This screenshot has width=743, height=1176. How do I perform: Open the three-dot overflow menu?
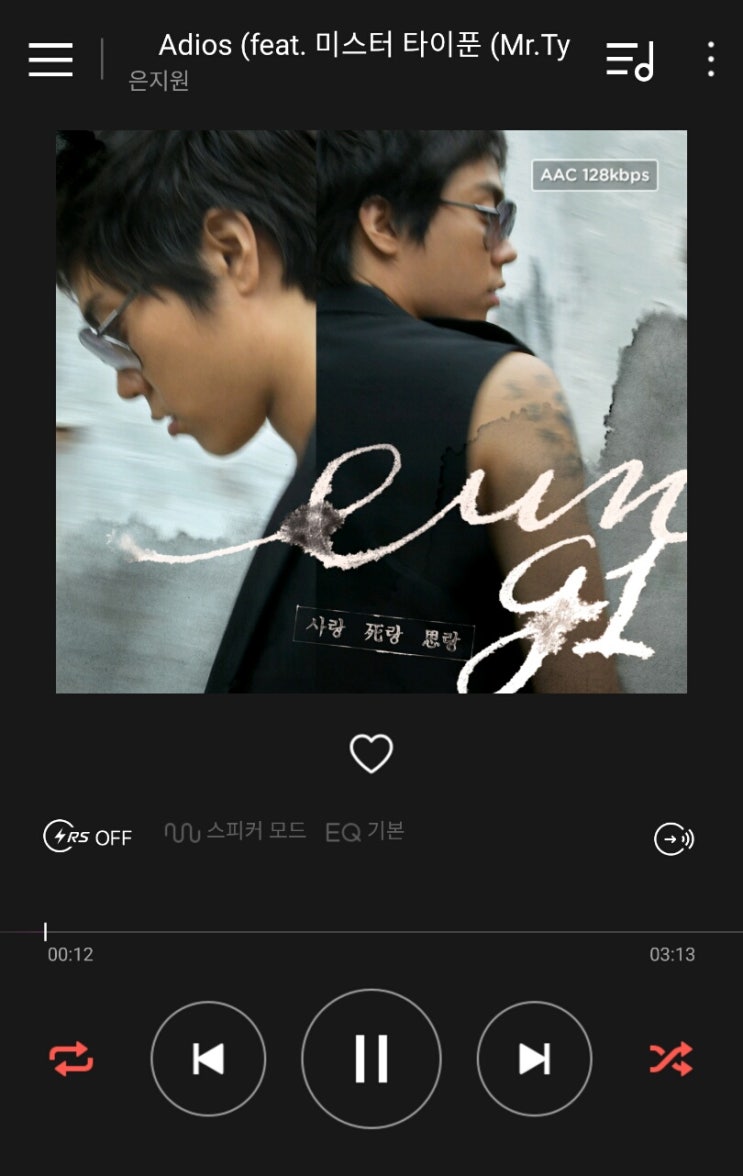point(709,60)
